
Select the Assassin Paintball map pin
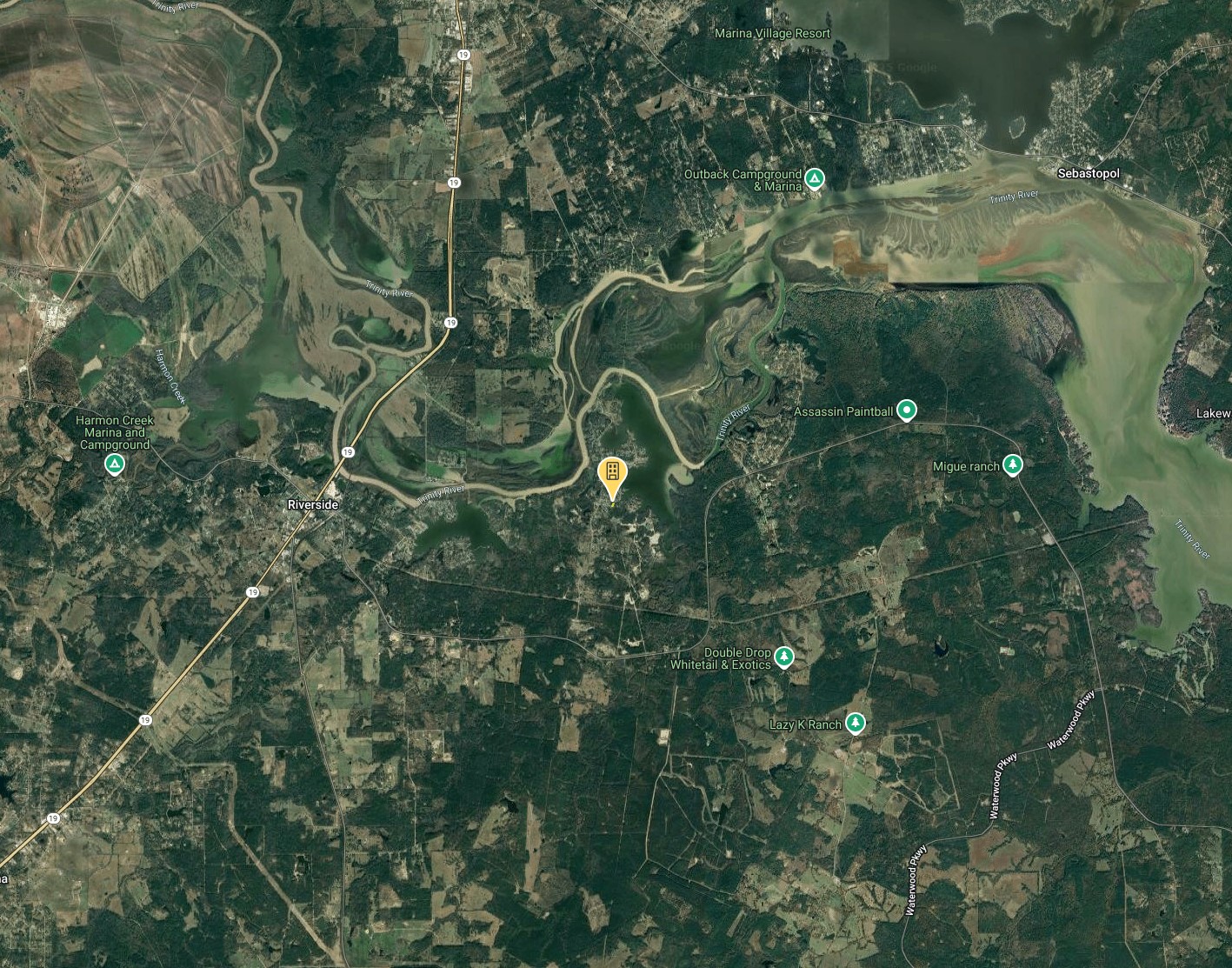click(906, 411)
